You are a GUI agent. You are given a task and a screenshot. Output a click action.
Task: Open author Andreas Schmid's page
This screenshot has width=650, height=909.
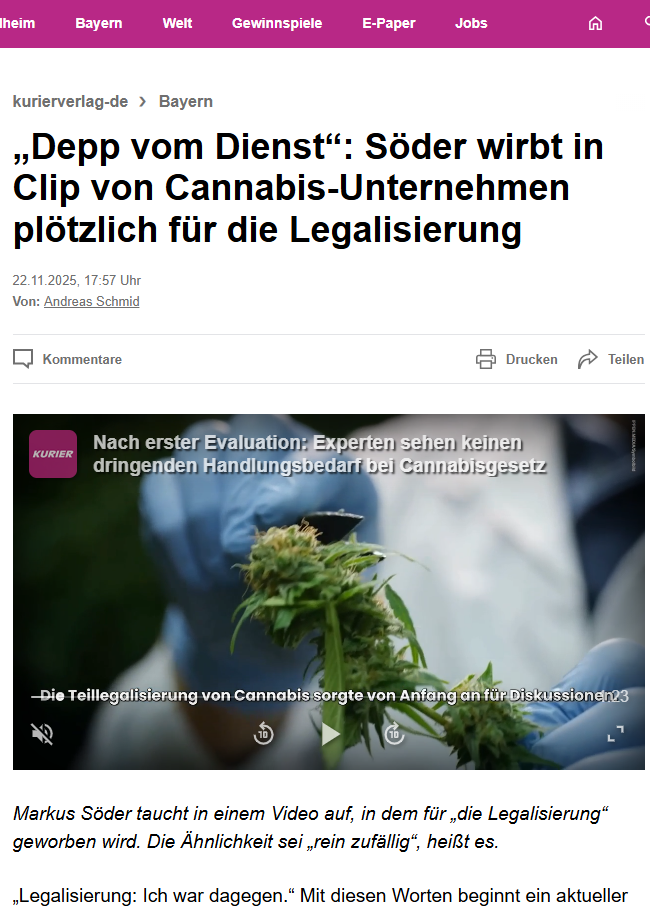91,302
